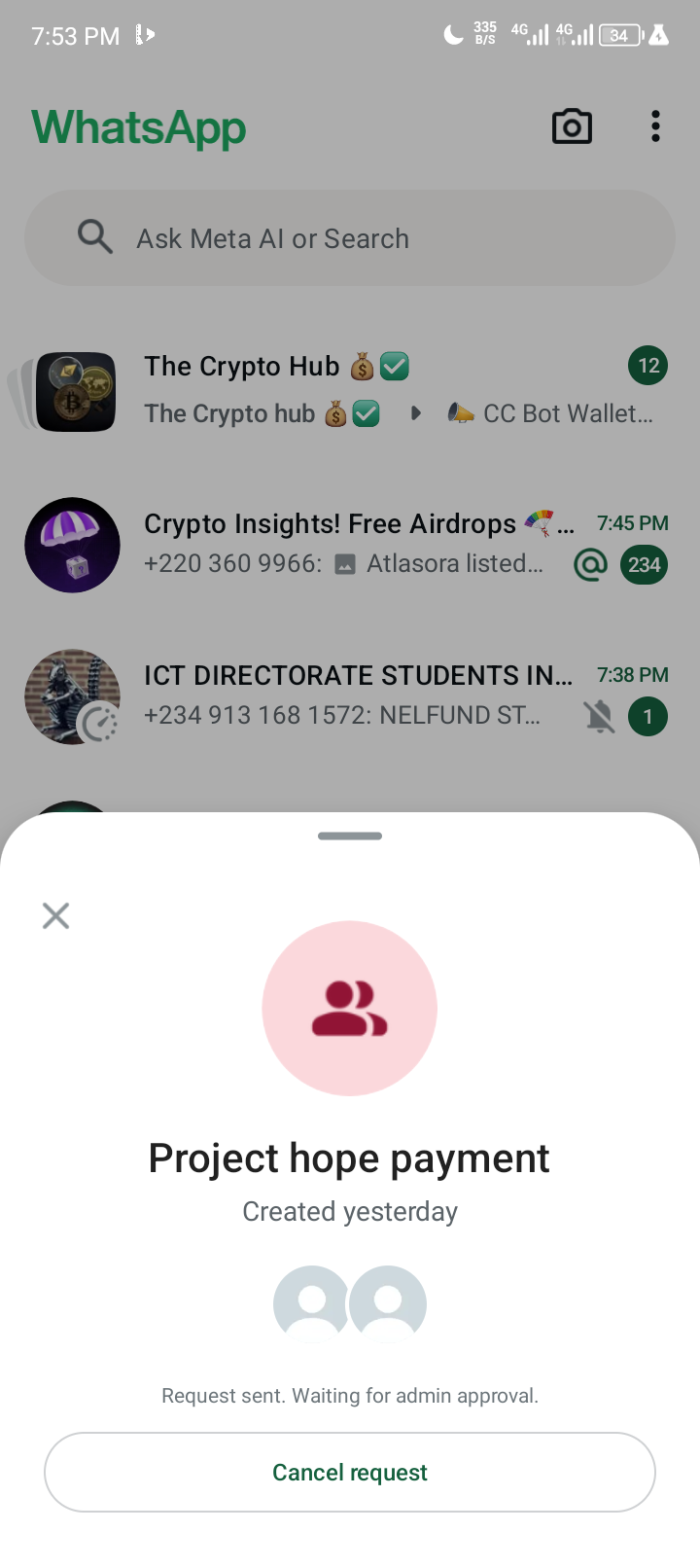Open ICT DIRECTORATE STUDENTS chat
The height and width of the screenshot is (1568, 700).
click(x=350, y=695)
